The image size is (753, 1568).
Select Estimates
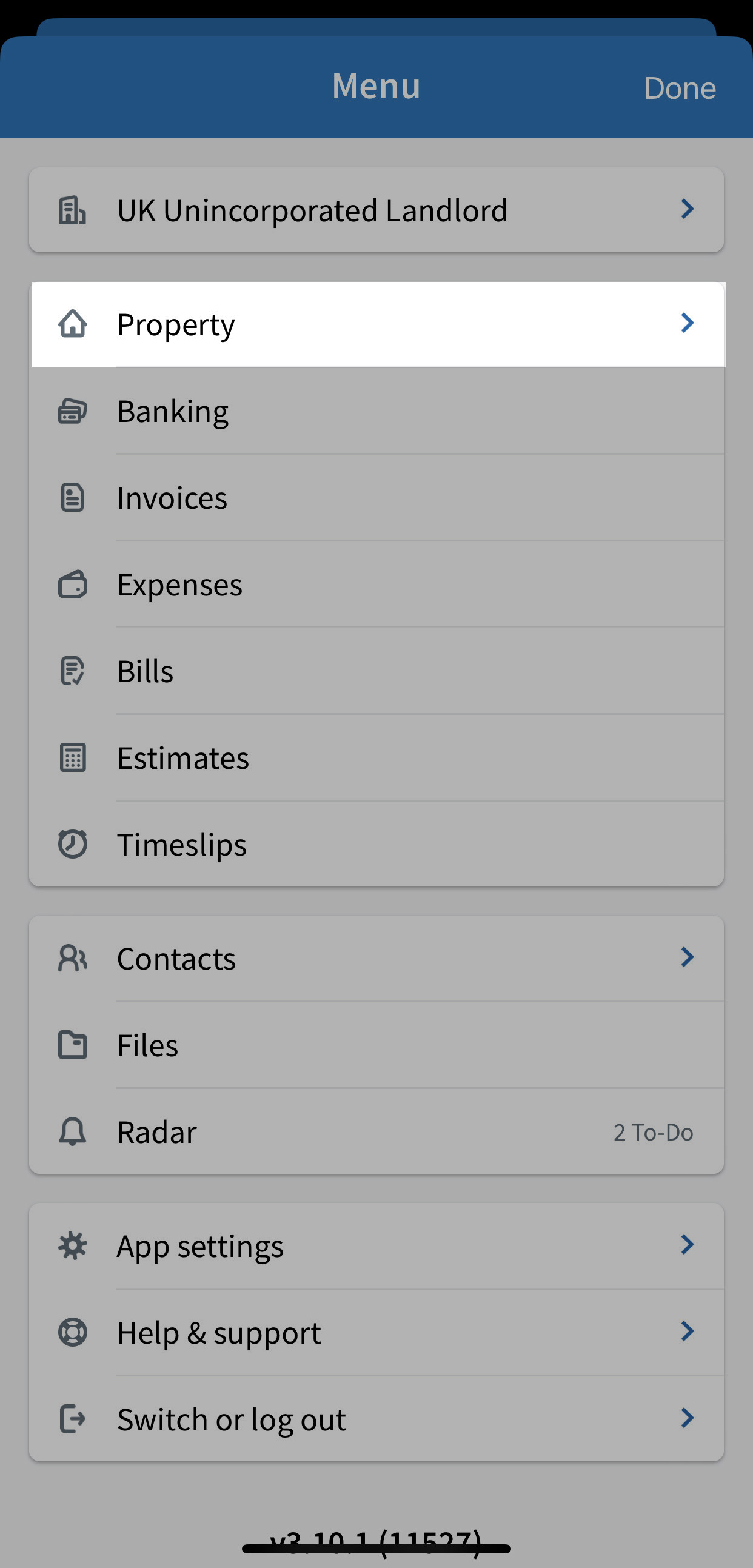tap(376, 758)
